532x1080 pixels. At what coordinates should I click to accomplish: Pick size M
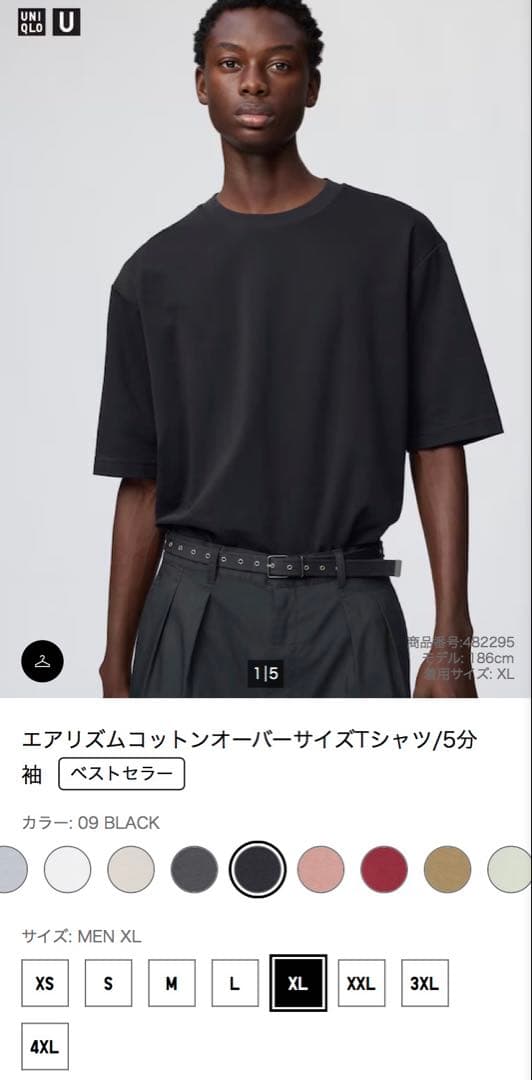pyautogui.click(x=172, y=983)
